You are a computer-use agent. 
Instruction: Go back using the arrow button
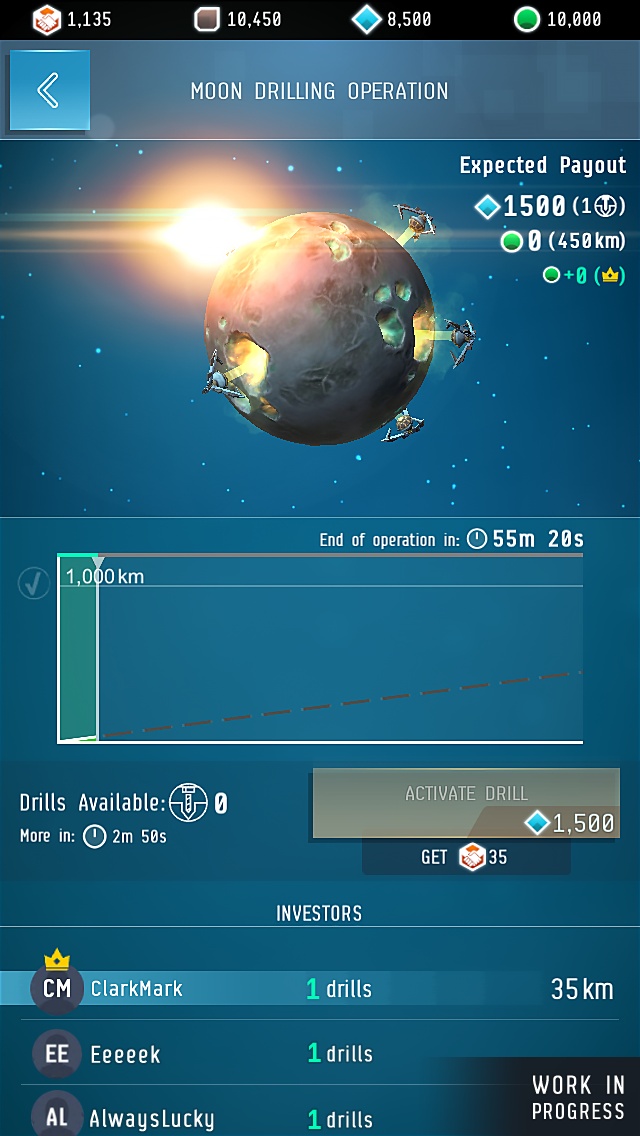point(49,91)
